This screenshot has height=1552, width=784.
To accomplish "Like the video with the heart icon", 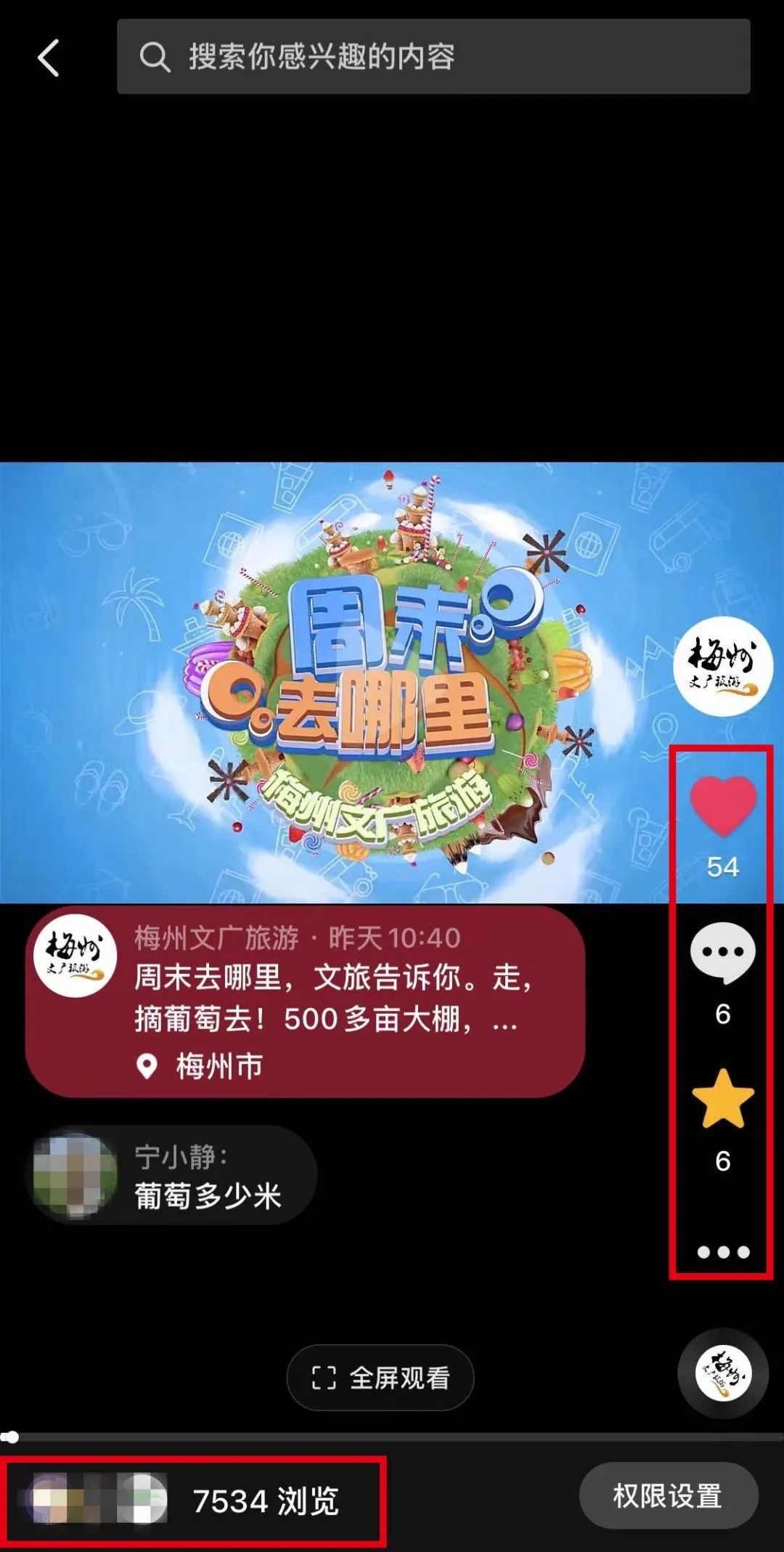I will point(723,807).
